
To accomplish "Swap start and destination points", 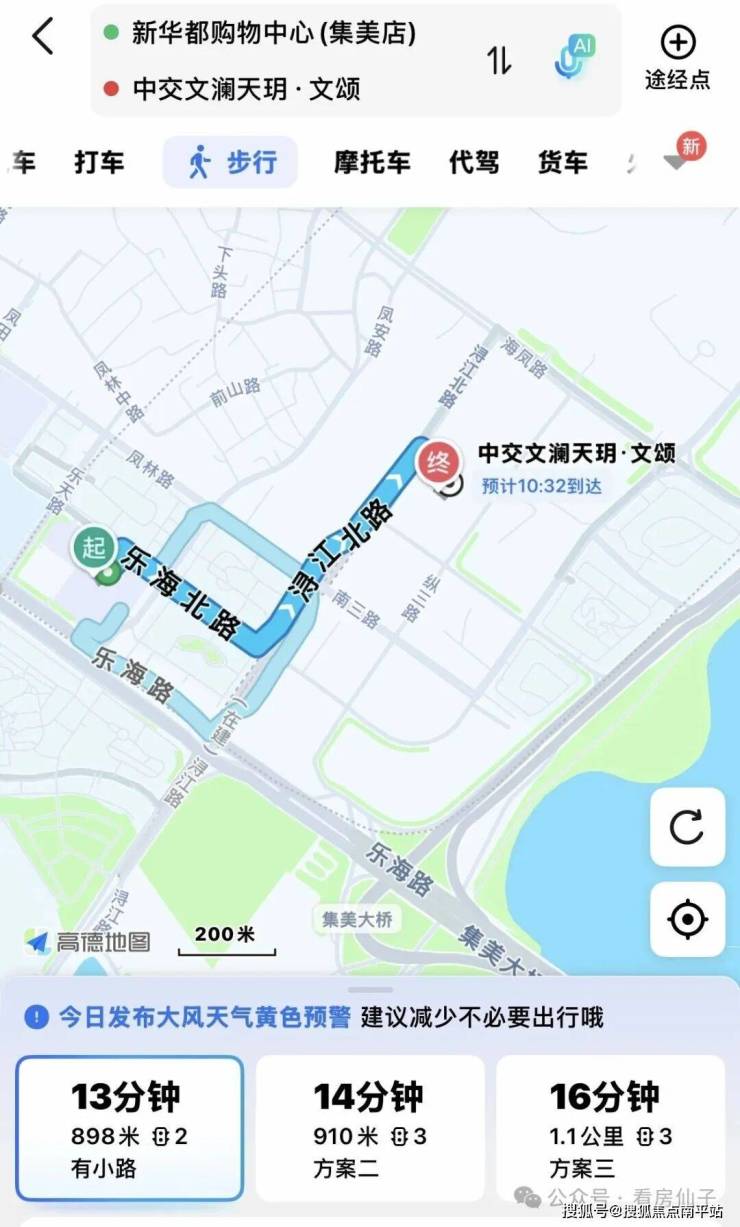I will click(x=499, y=60).
